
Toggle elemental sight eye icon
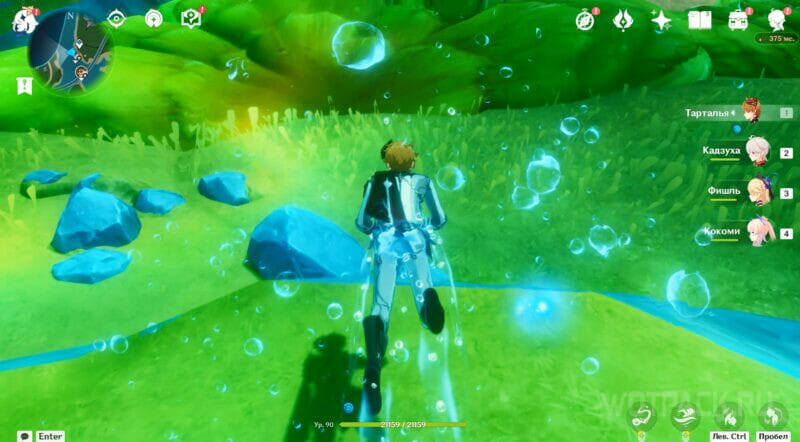(x=117, y=18)
